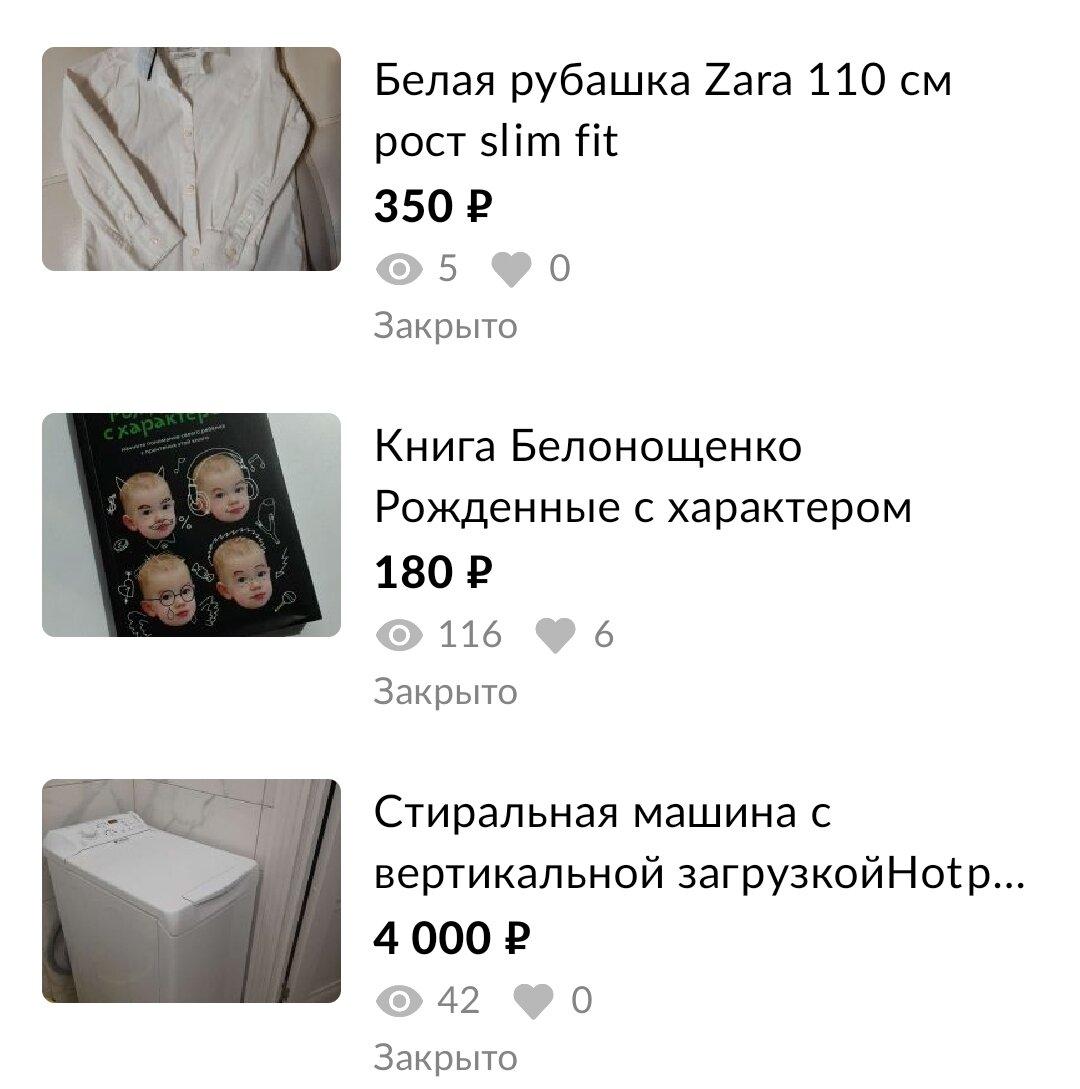Click Закрыто status under the shirt listing
Screen dimensions: 1080x1089
[x=443, y=324]
